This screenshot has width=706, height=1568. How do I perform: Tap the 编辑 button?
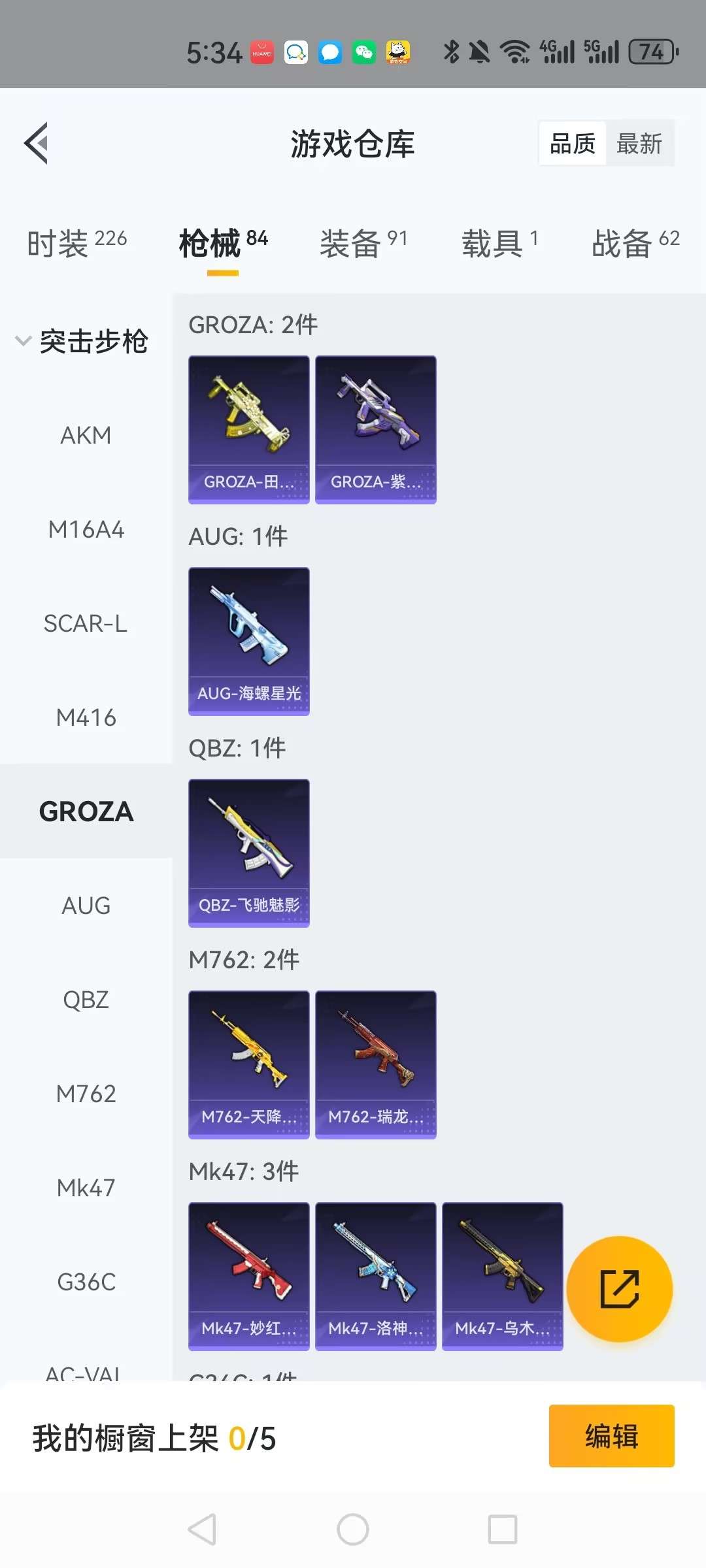611,1435
